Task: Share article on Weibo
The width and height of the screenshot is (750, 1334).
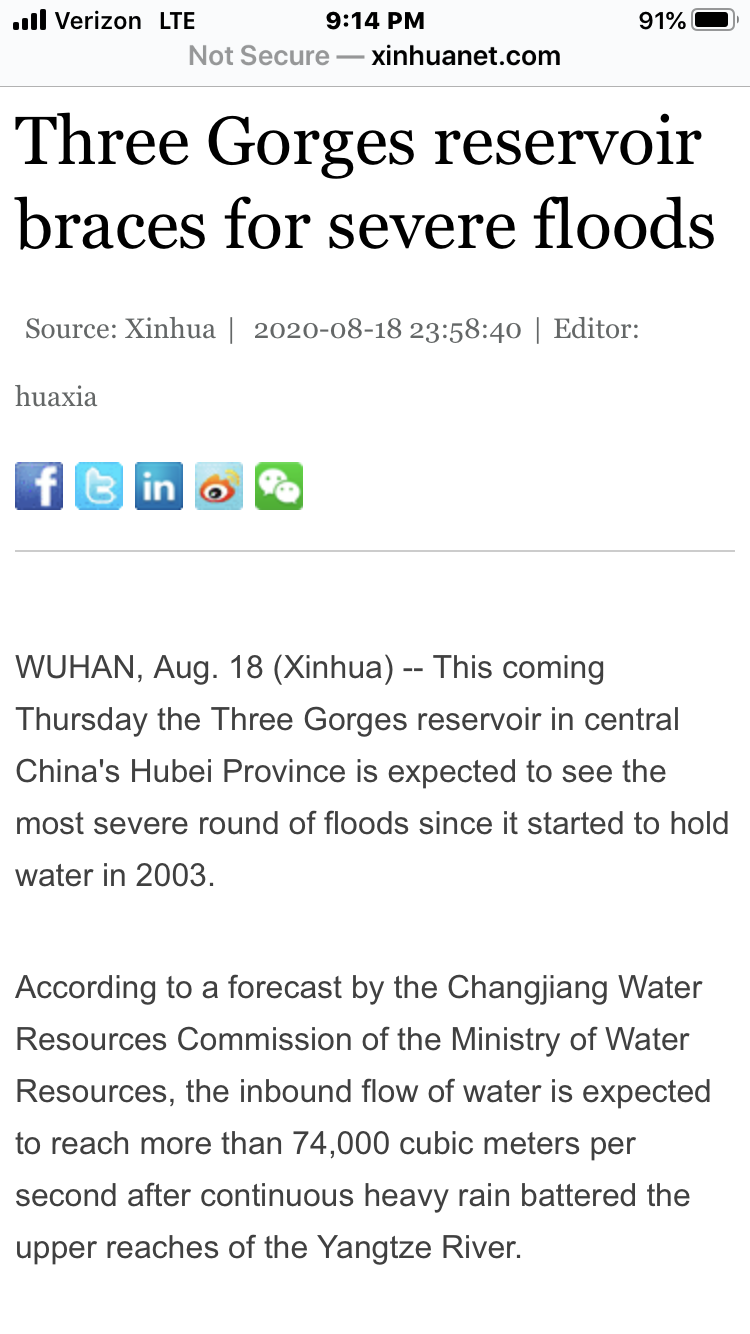Action: coord(219,486)
